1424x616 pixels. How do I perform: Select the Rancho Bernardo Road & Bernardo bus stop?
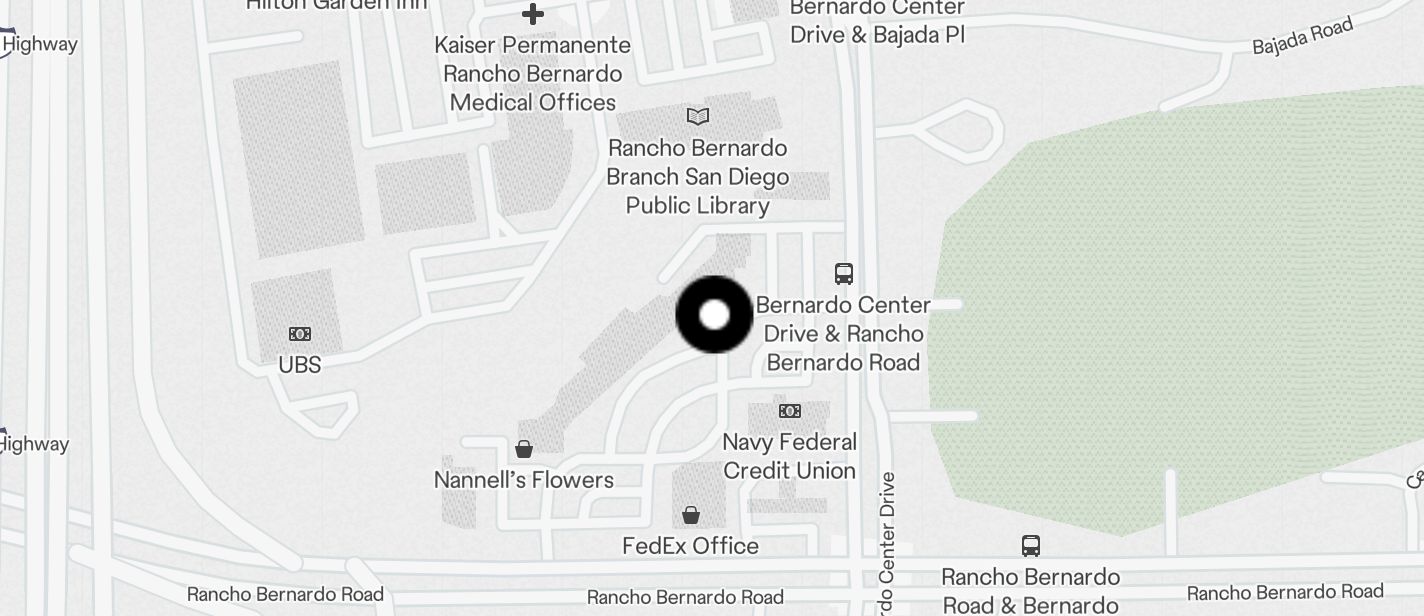pyautogui.click(x=1031, y=546)
